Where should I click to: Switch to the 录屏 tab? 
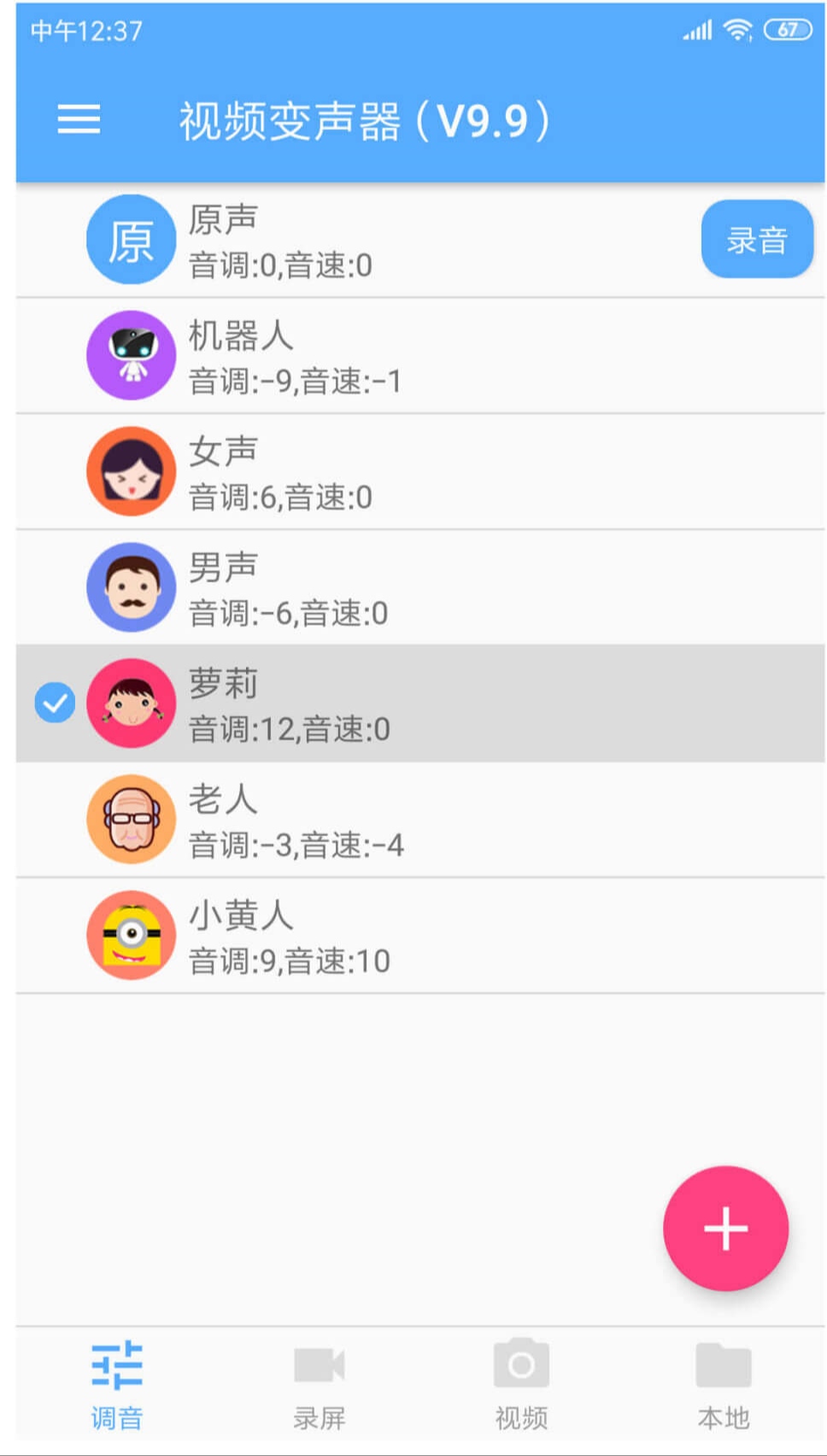pos(320,1383)
